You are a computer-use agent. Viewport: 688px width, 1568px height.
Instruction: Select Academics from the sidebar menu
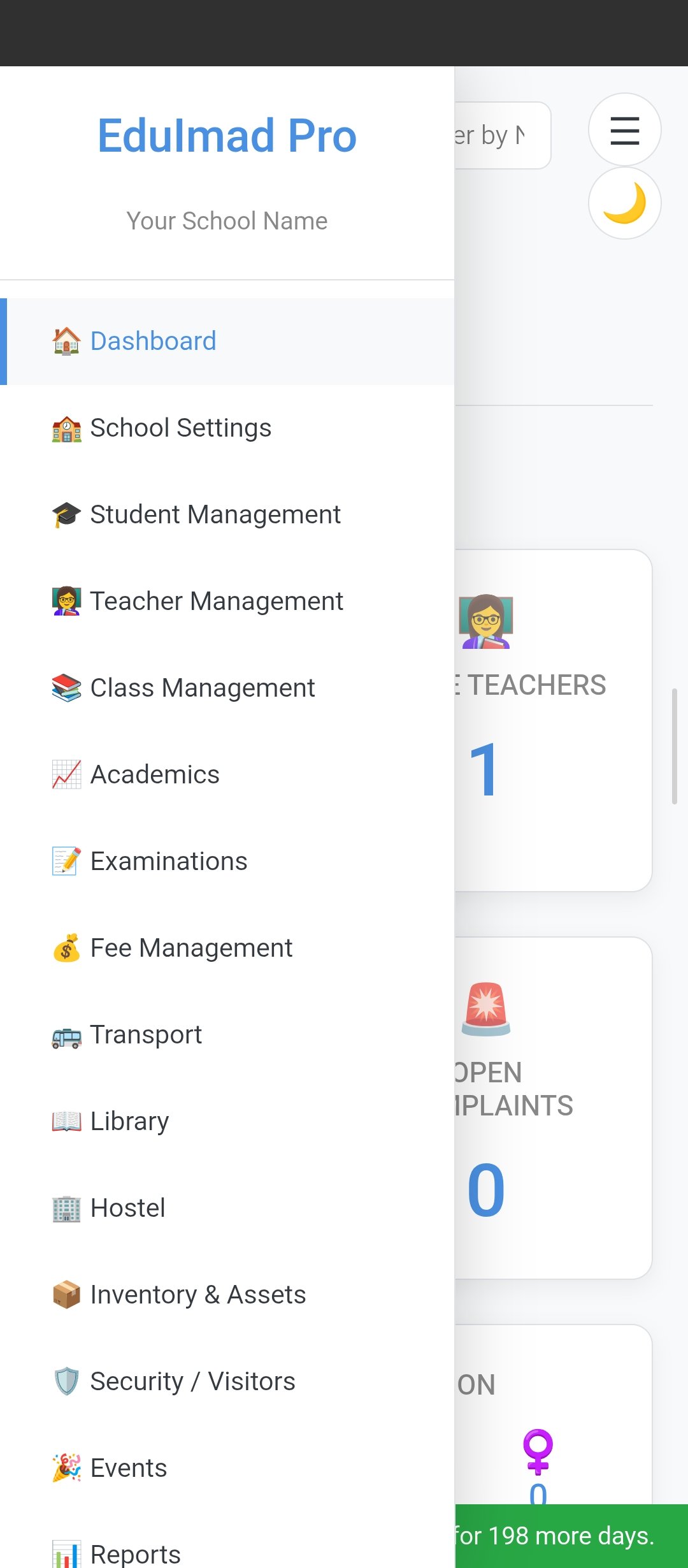(x=154, y=774)
